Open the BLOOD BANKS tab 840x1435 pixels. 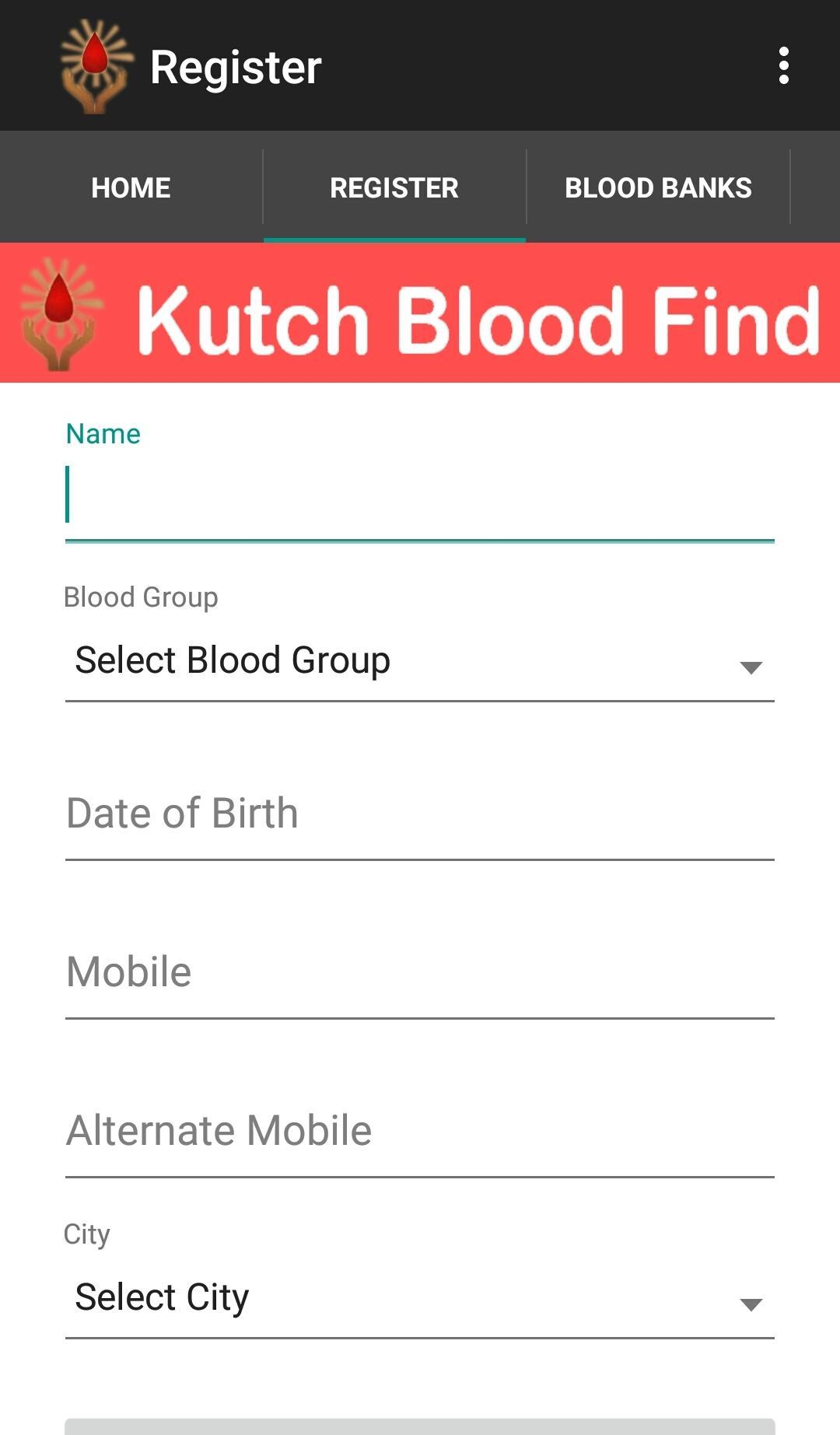[x=658, y=187]
